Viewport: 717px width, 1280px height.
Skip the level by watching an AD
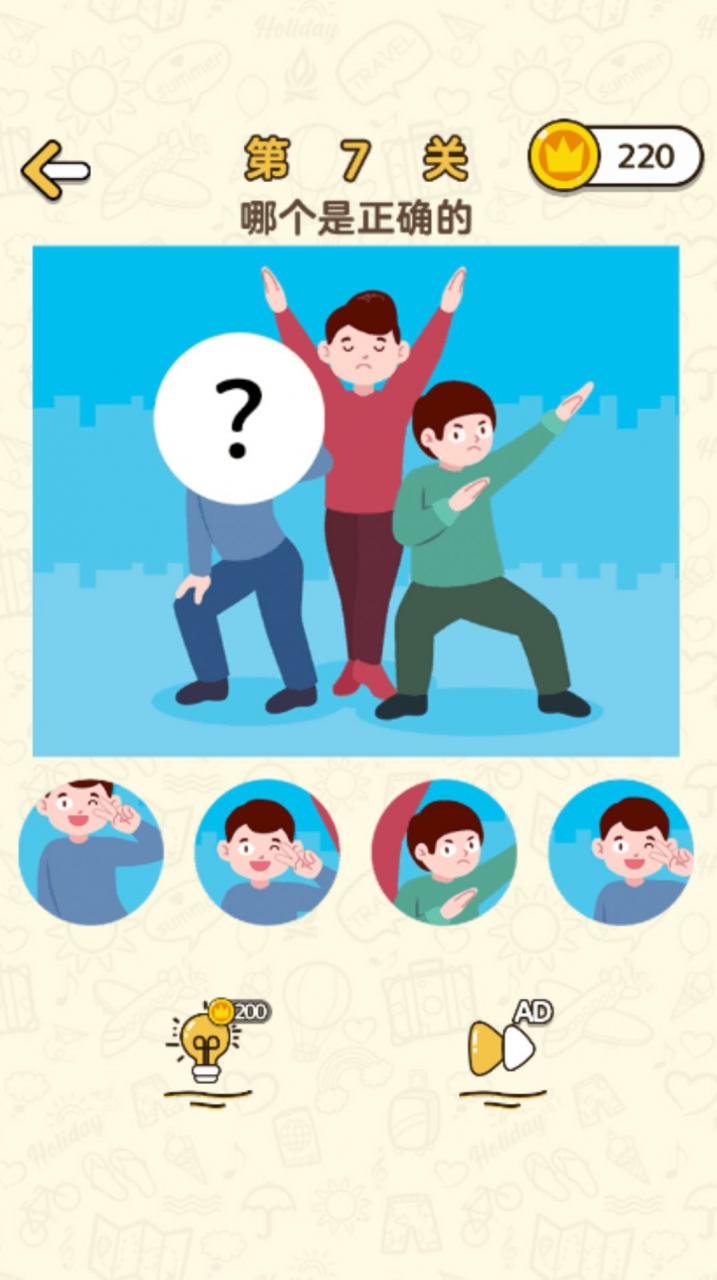(503, 1046)
